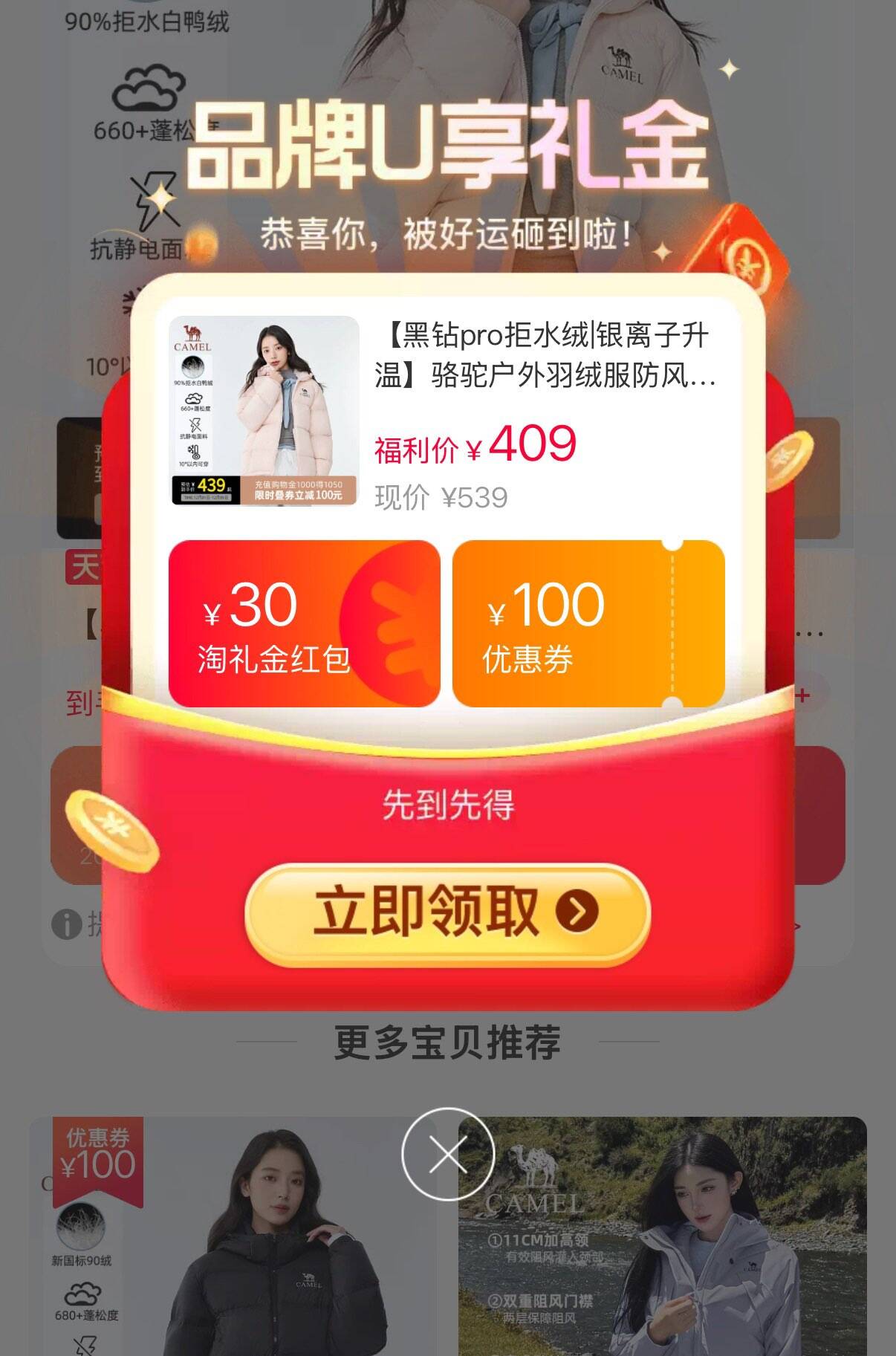Dismiss the gift popup with the X

click(447, 1154)
